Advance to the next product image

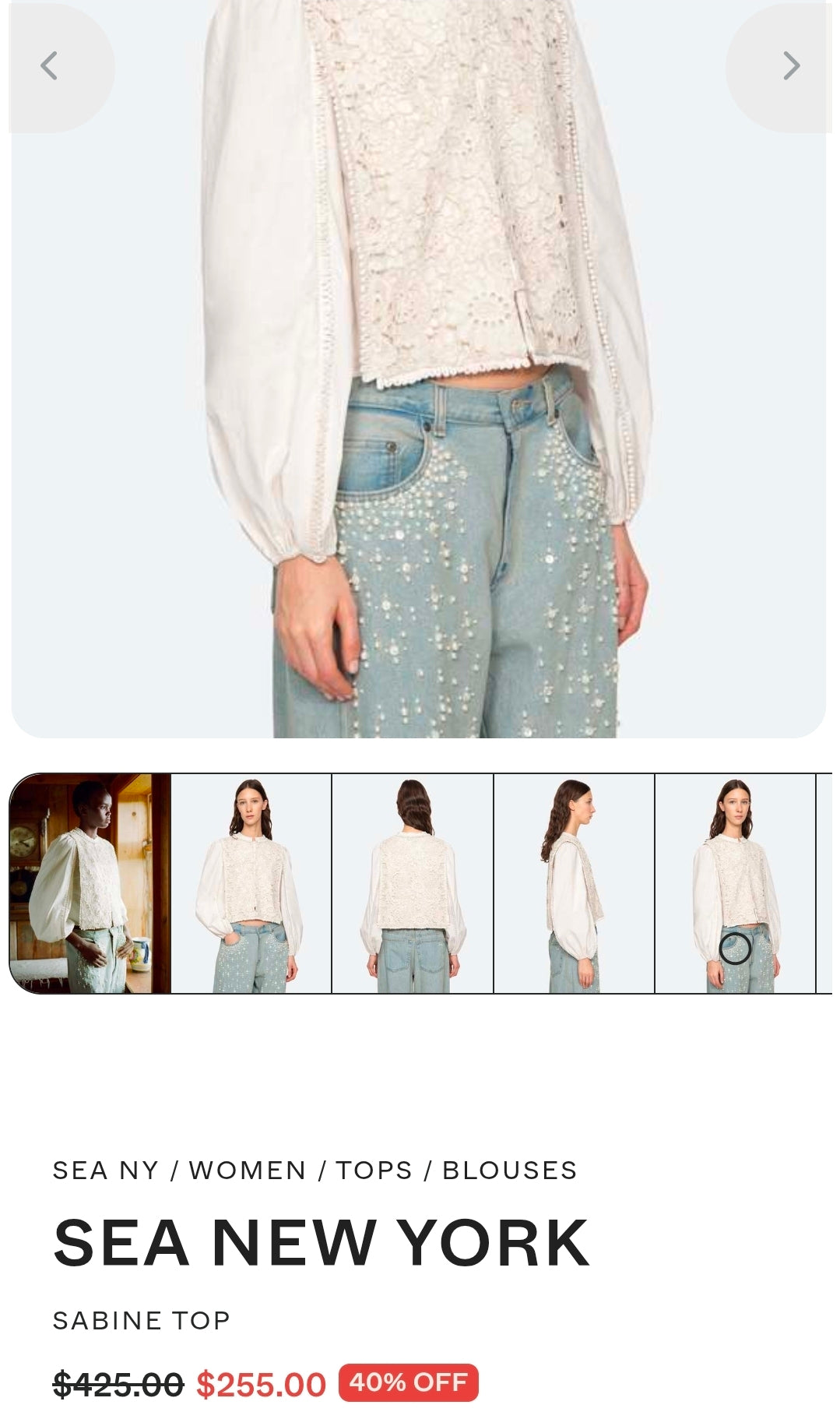tap(790, 66)
